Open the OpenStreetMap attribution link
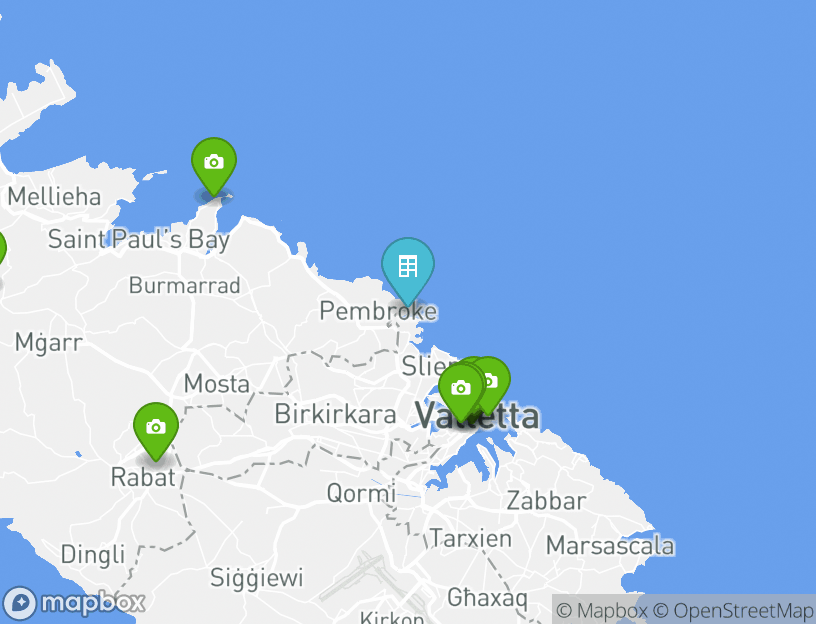This screenshot has height=624, width=816. click(743, 610)
